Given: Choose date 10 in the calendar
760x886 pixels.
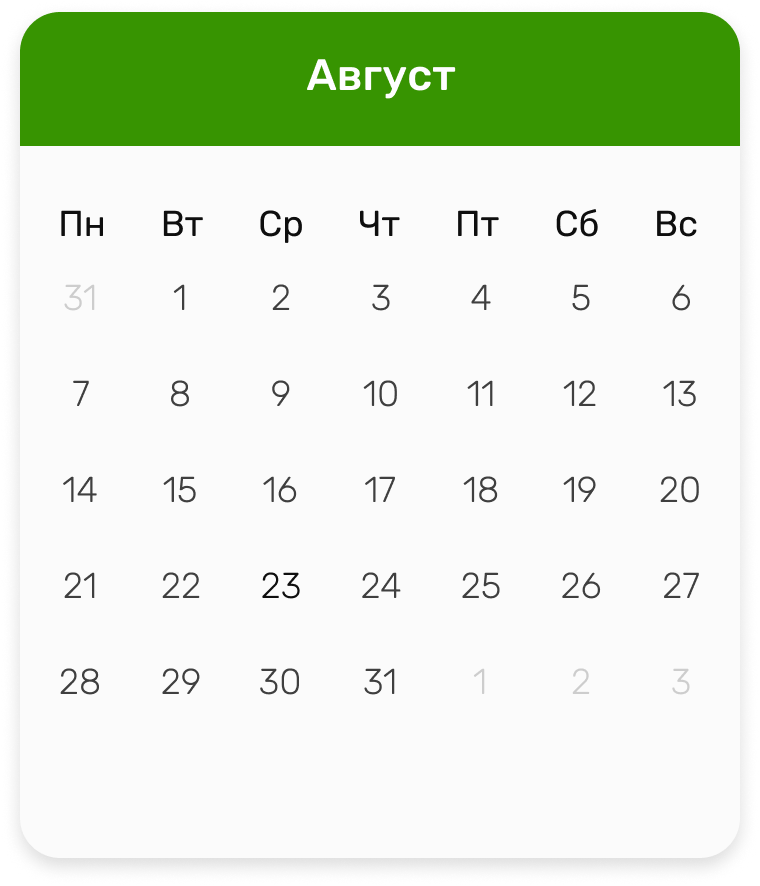Looking at the screenshot, I should (x=380, y=394).
